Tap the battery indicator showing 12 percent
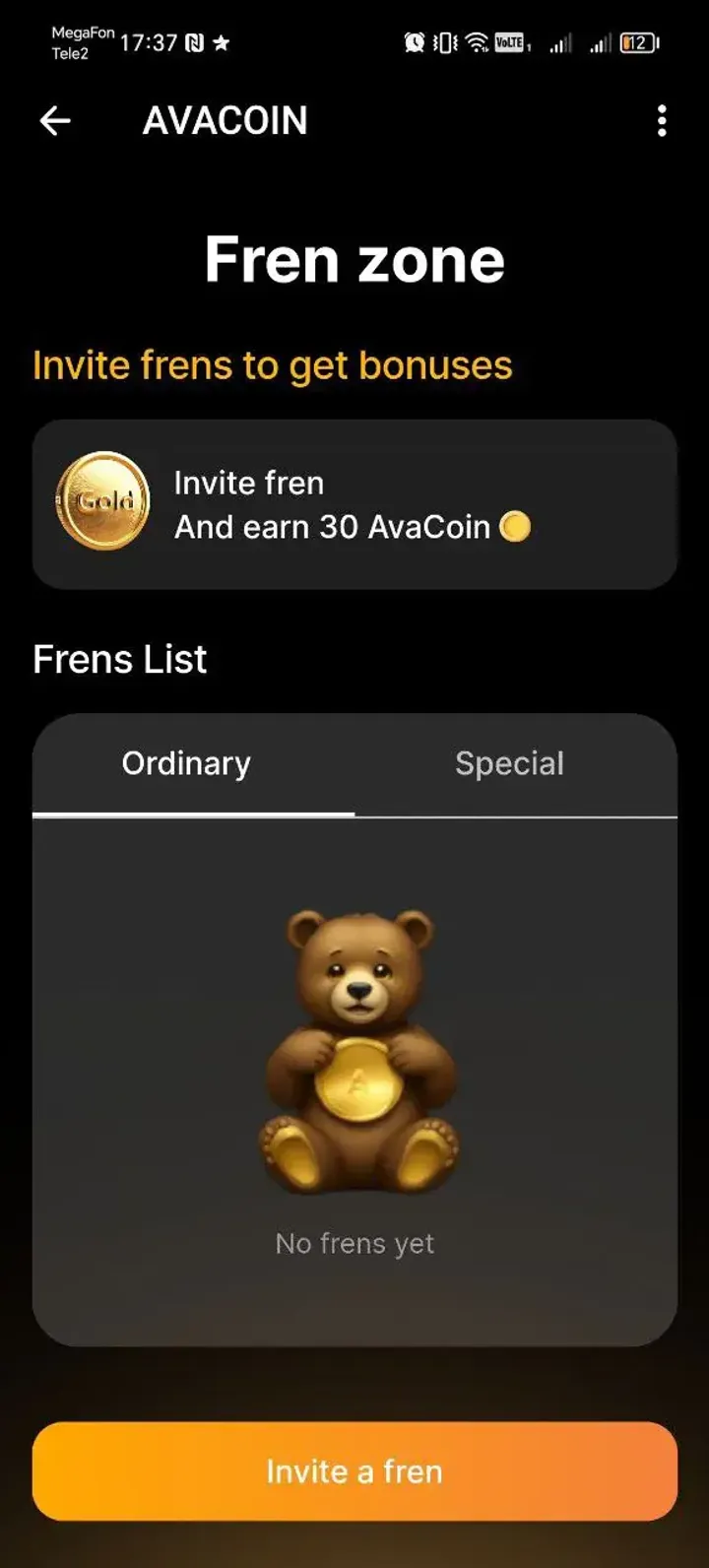 coord(636,43)
